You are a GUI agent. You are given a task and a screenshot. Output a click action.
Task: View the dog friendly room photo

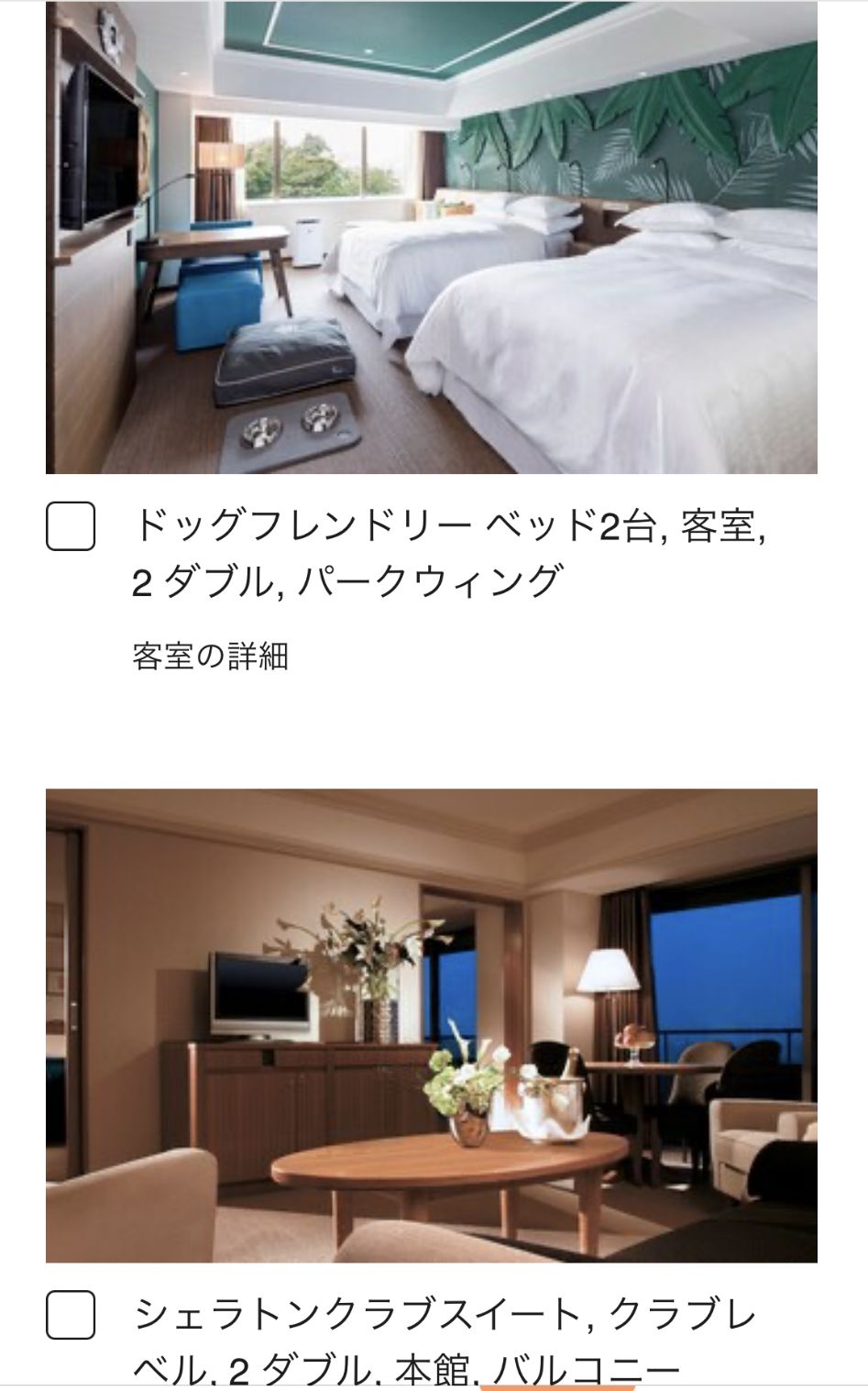[x=431, y=238]
